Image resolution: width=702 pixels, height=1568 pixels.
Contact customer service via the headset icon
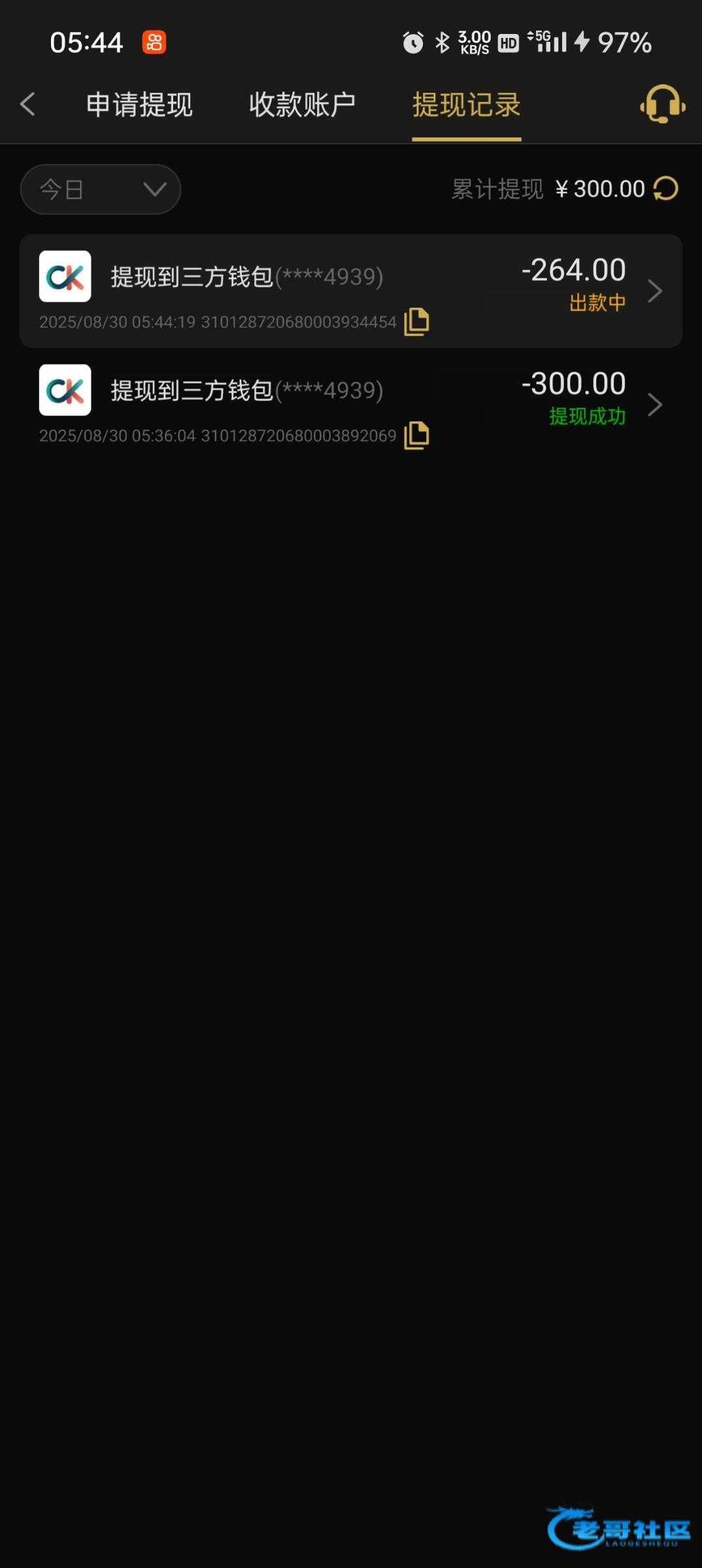click(662, 104)
